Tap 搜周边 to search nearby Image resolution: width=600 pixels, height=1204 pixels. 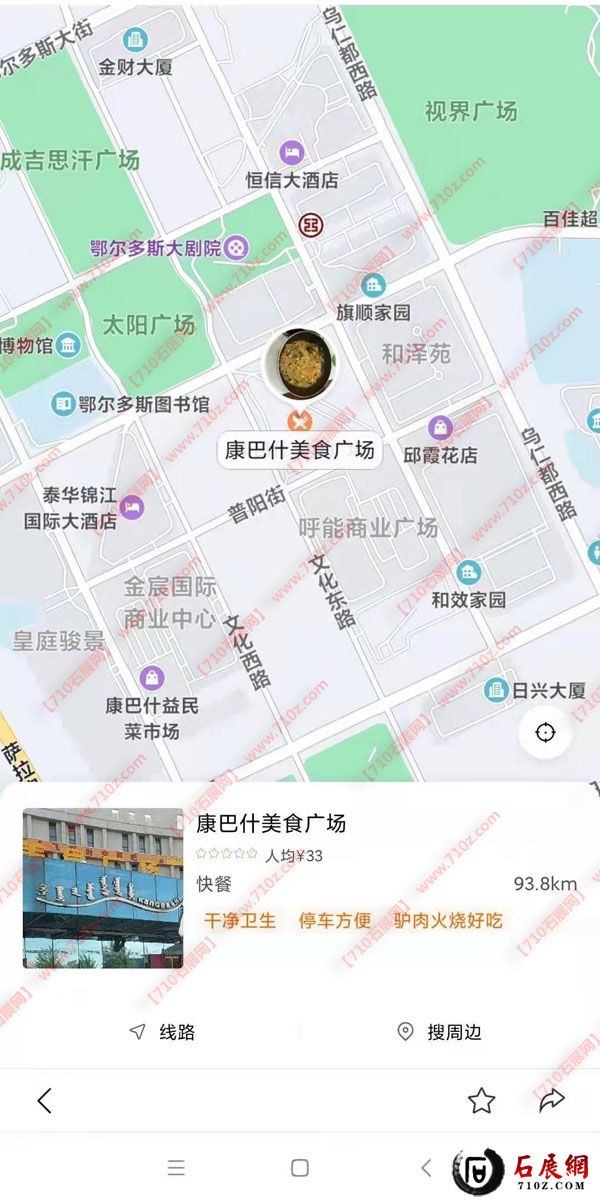(x=440, y=1032)
